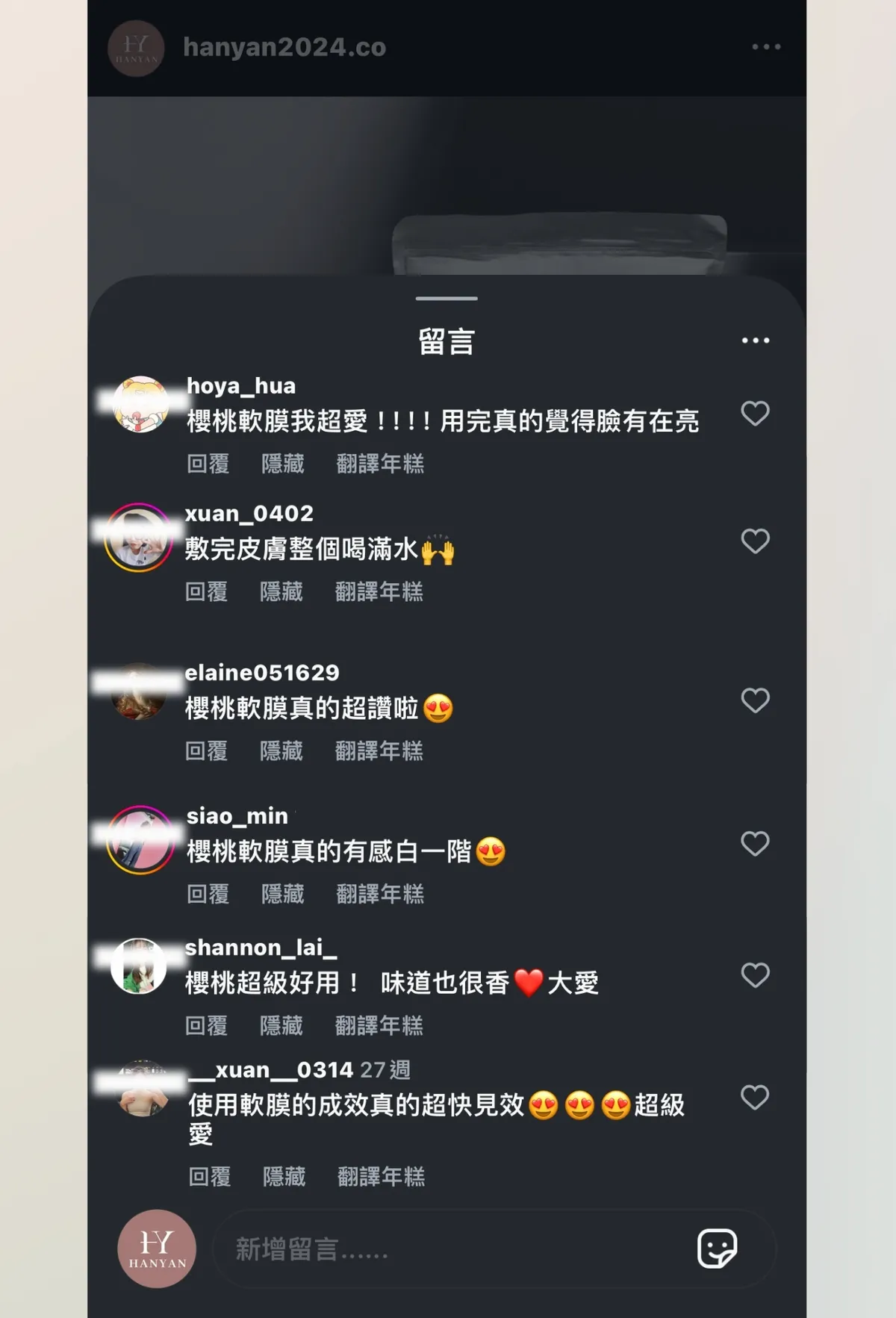Translate __xuan__0314's comment

point(382,1177)
